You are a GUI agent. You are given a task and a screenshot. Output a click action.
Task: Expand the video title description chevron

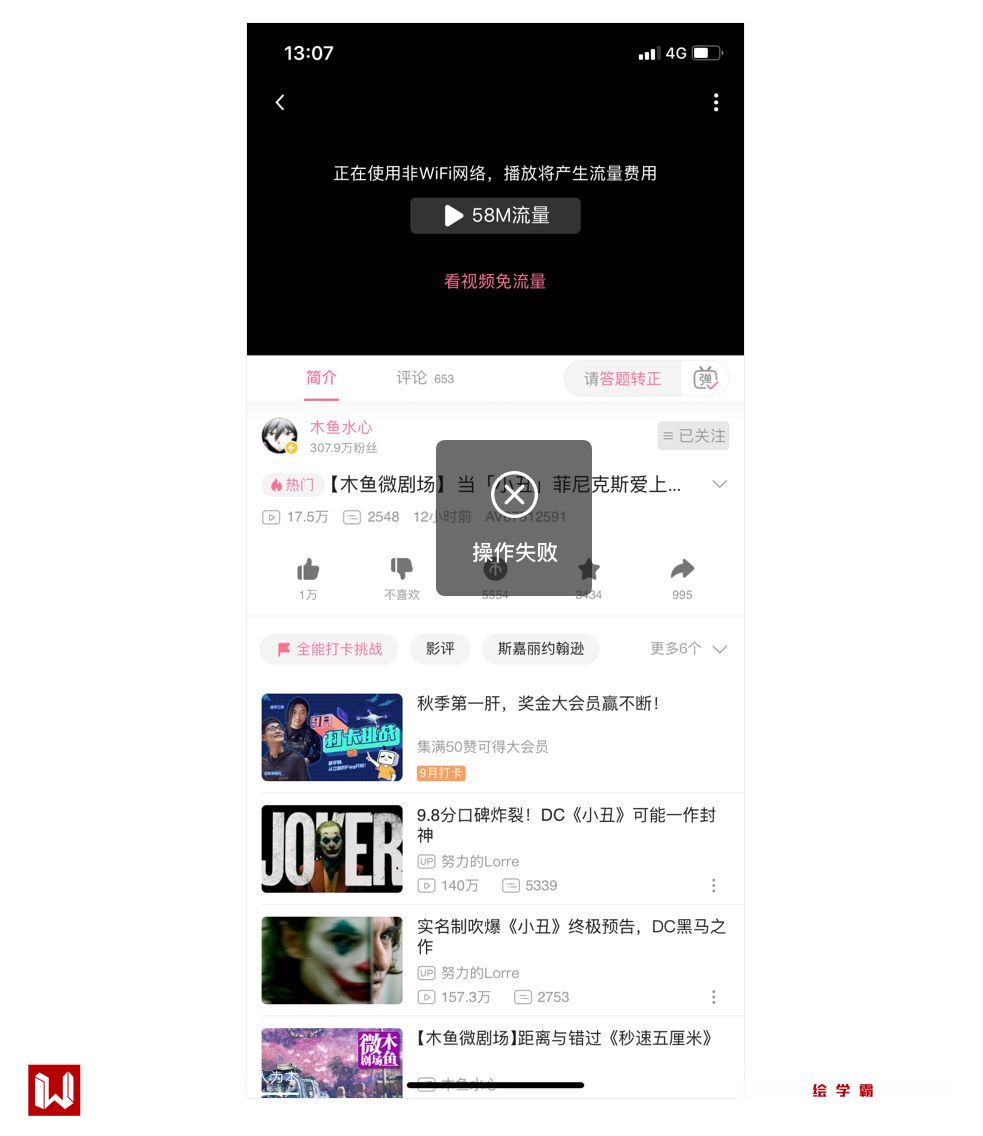point(719,484)
